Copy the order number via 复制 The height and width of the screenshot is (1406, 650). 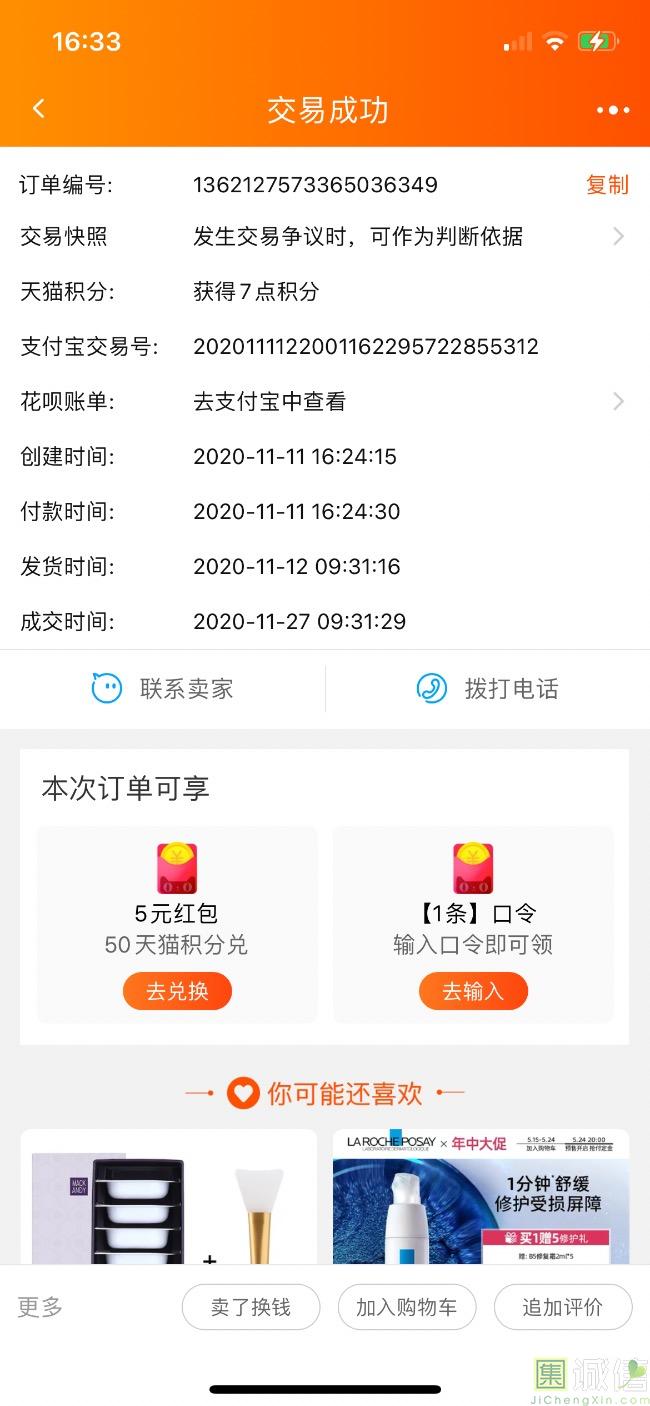(x=607, y=185)
